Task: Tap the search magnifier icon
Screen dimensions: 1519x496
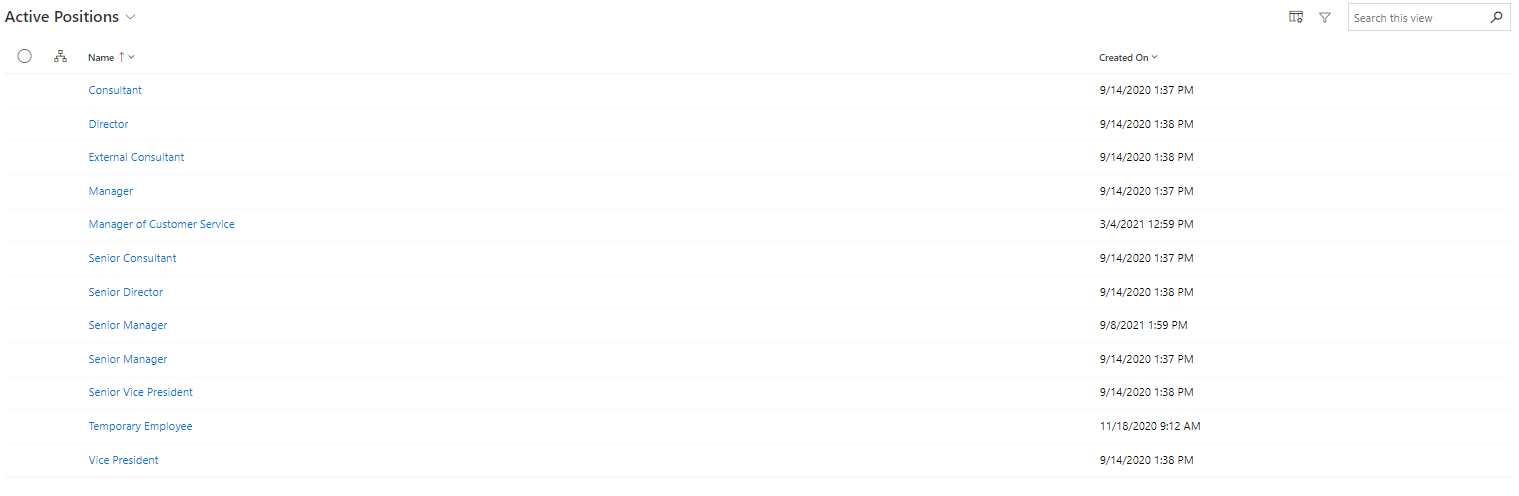Action: [x=1496, y=17]
